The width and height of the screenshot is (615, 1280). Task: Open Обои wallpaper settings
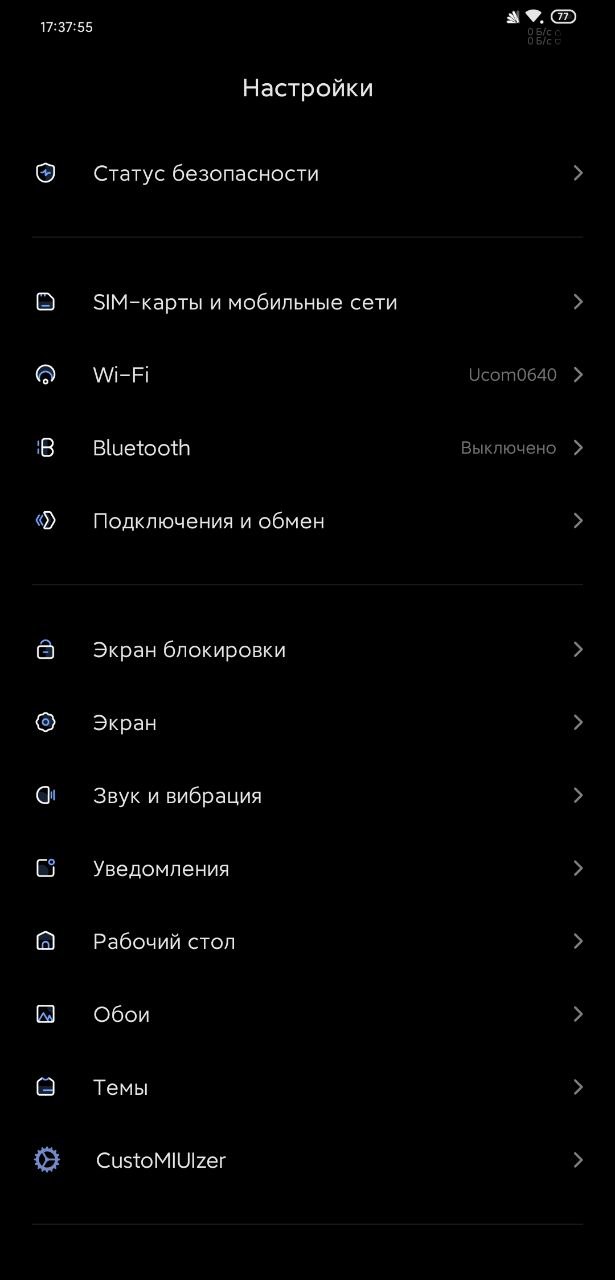307,1015
